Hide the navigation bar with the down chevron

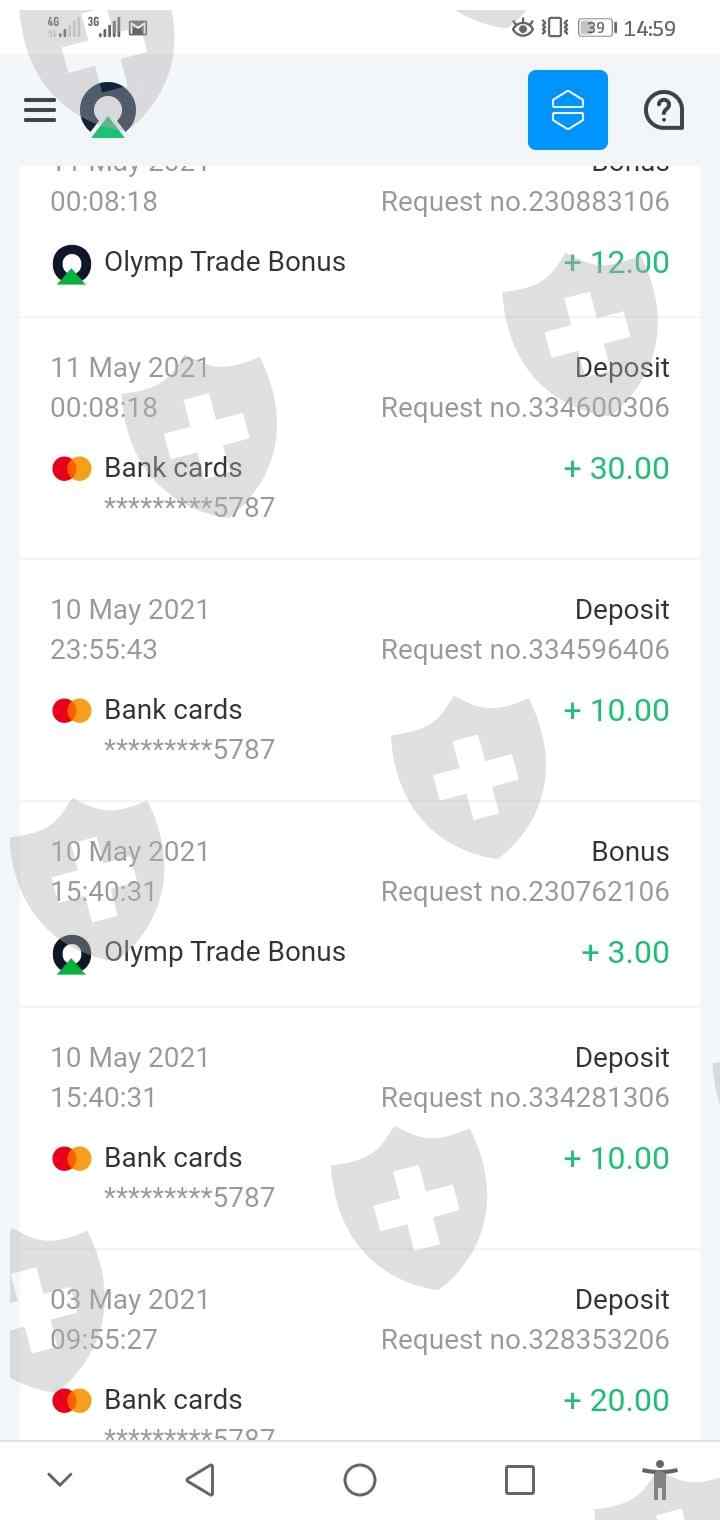pos(60,1479)
